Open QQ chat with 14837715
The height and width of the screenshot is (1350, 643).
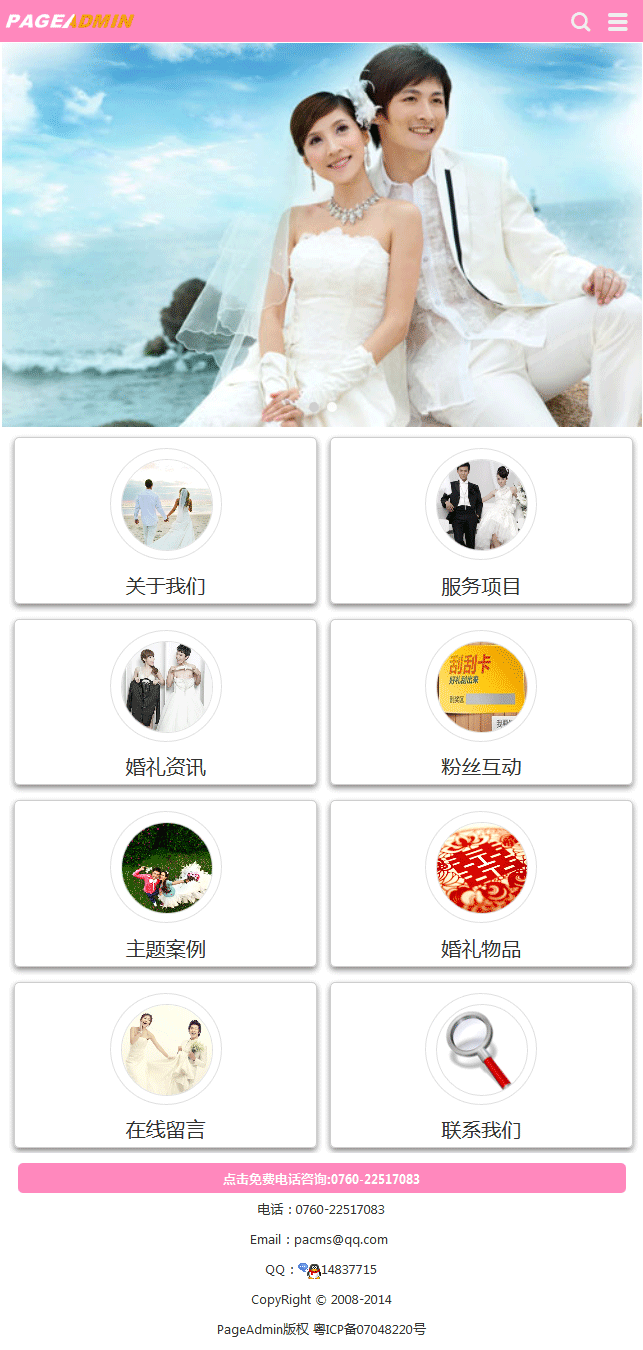click(x=310, y=1270)
